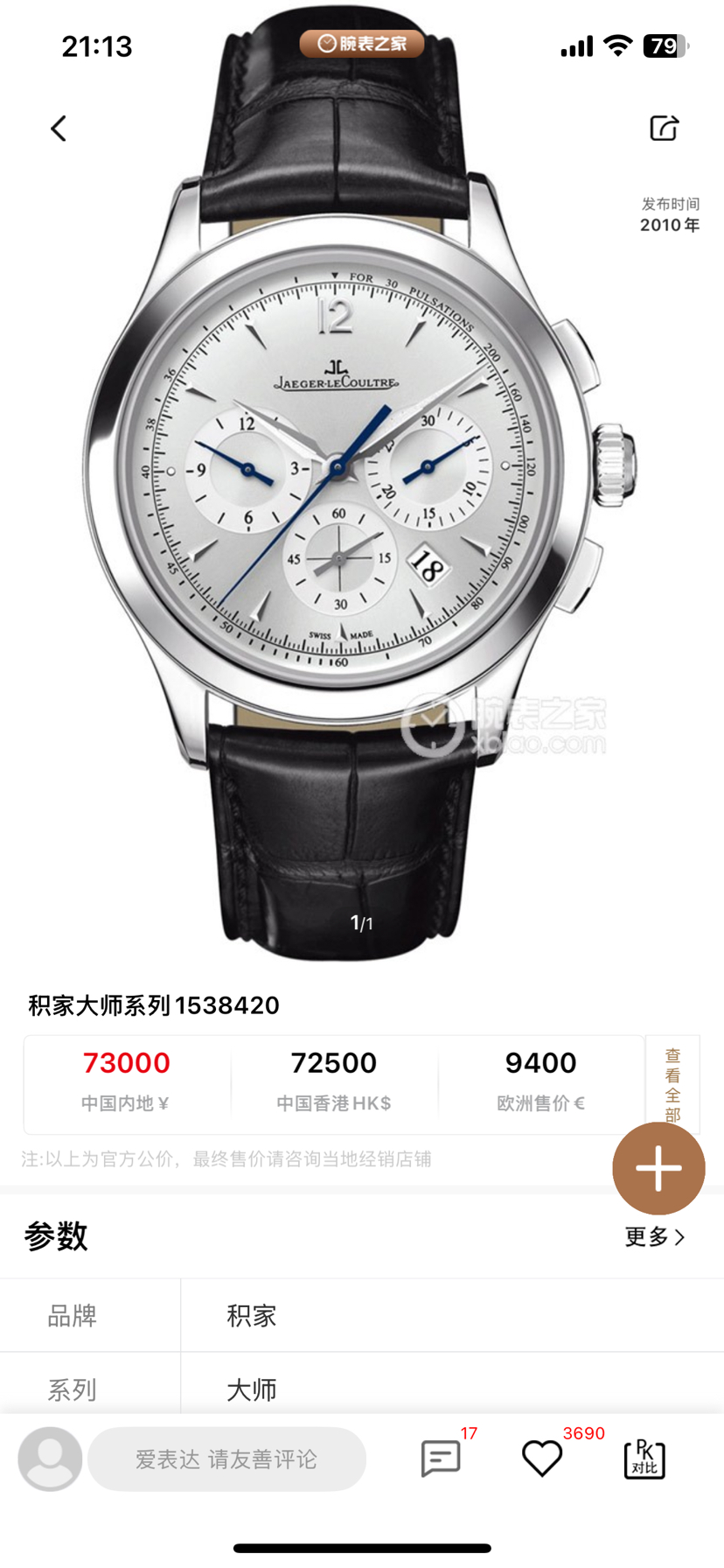Go back to the previous page
Viewport: 724px width, 1568px height.
59,129
